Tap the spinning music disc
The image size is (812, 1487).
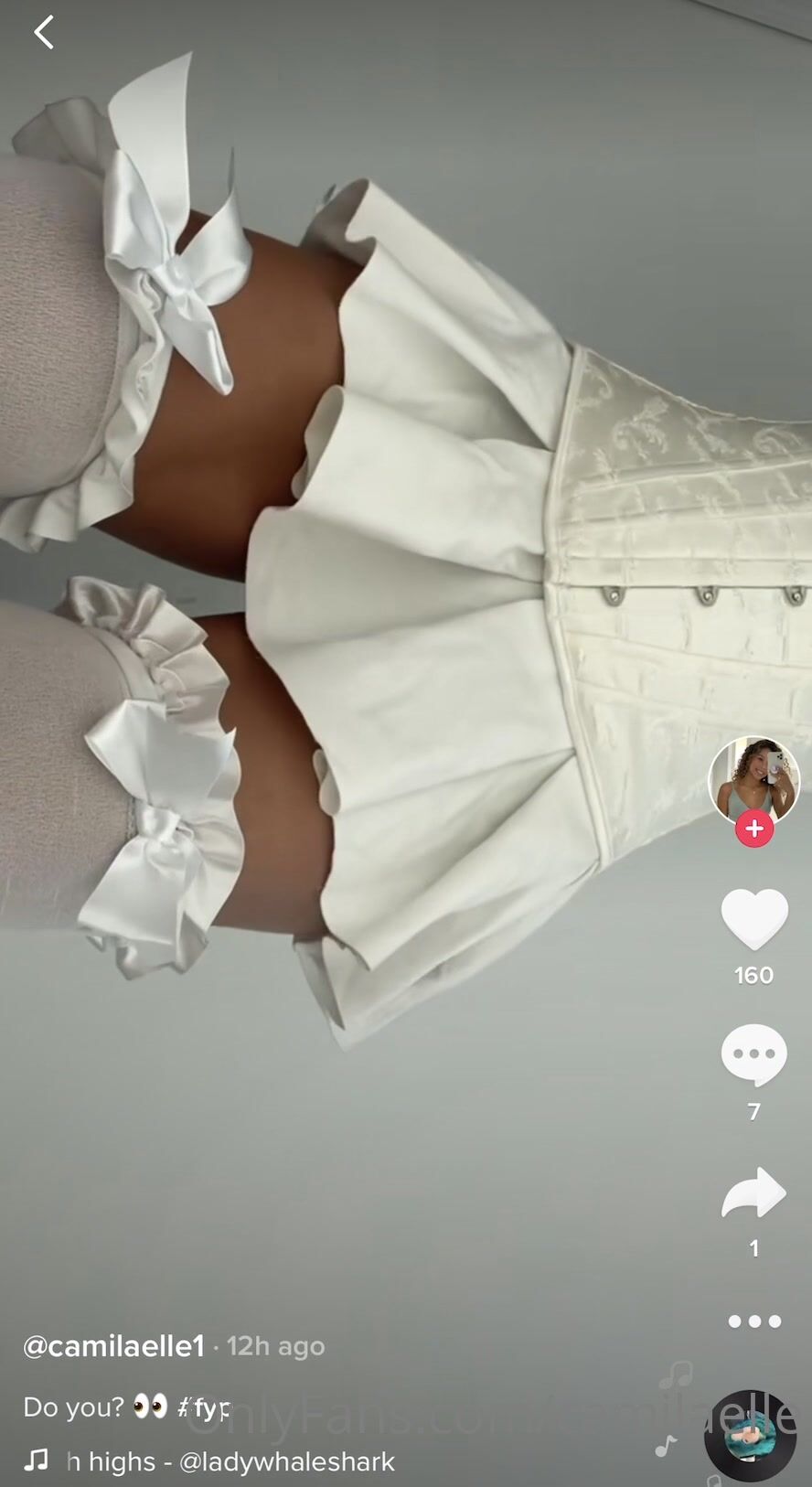[752, 1434]
